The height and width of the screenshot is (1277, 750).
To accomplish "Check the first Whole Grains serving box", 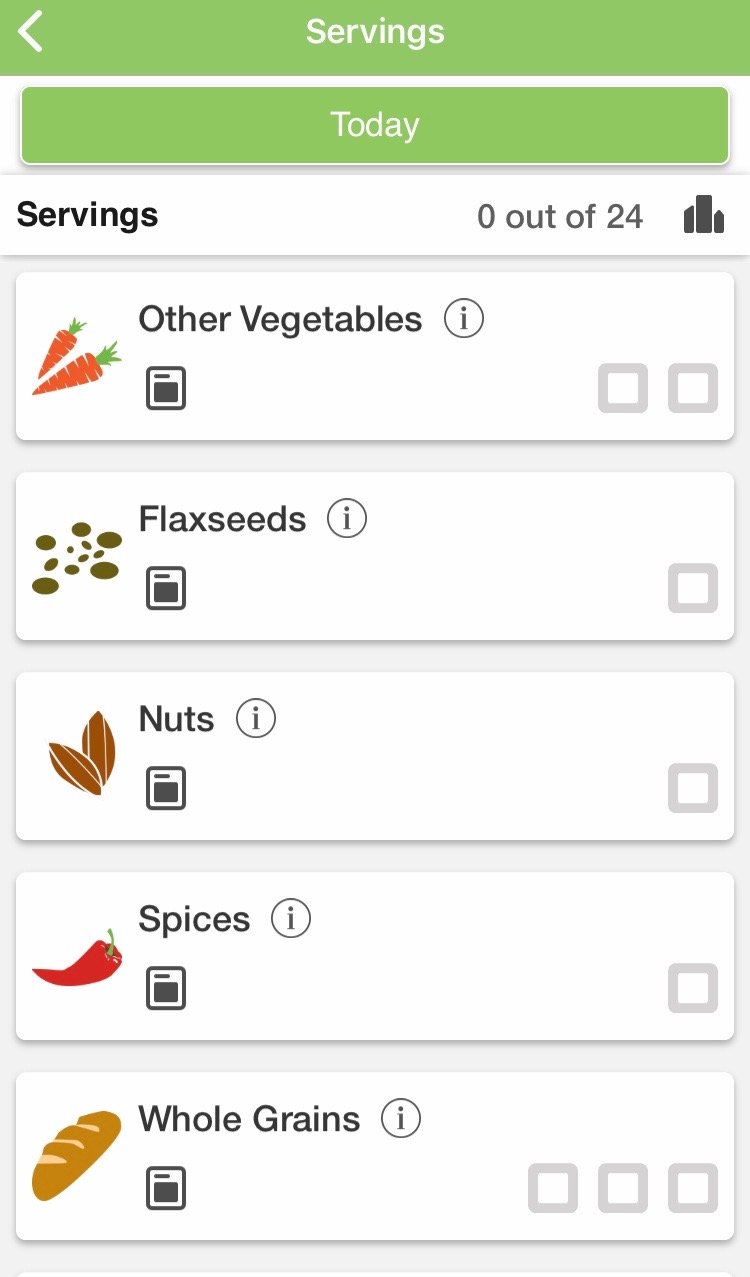I will (553, 1188).
